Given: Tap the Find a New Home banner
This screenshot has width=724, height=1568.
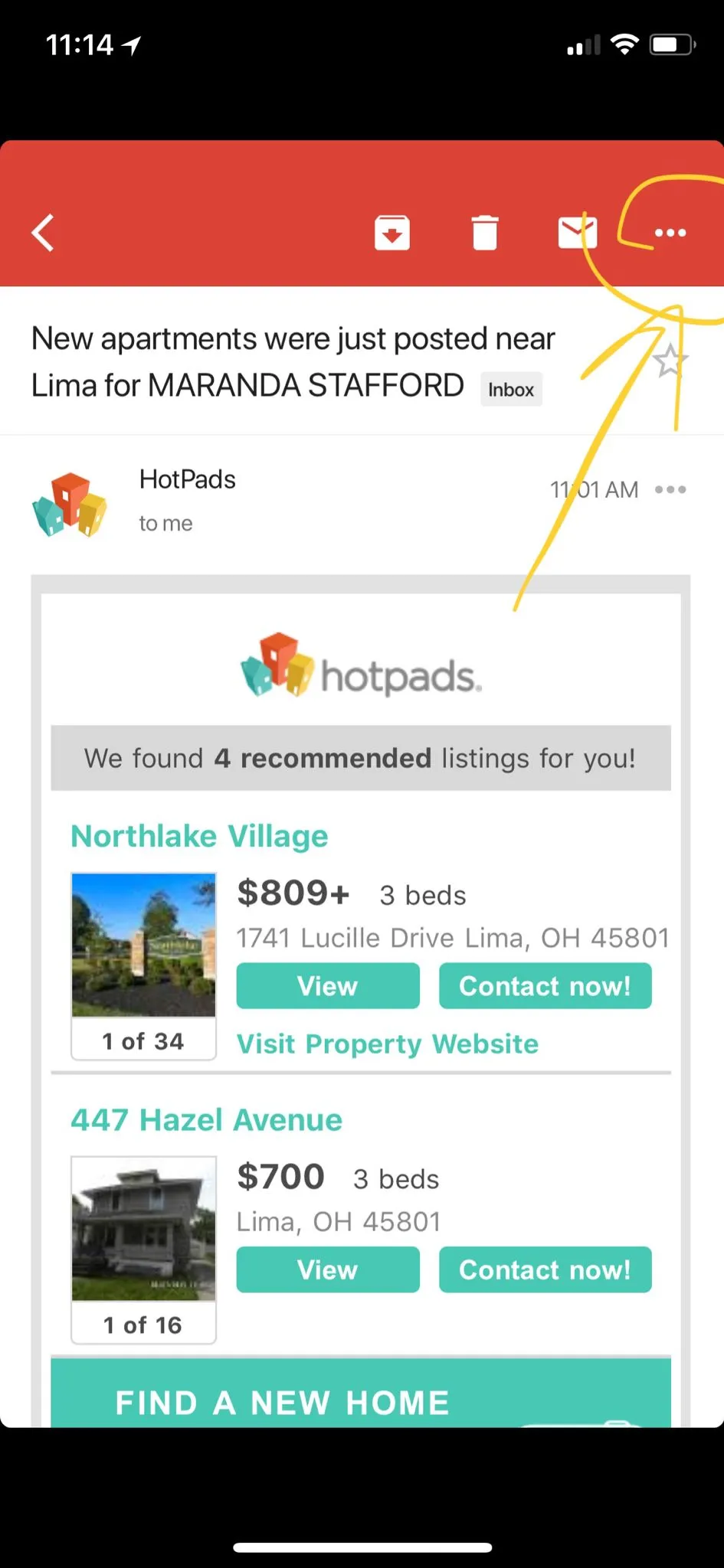Looking at the screenshot, I should (x=360, y=1400).
